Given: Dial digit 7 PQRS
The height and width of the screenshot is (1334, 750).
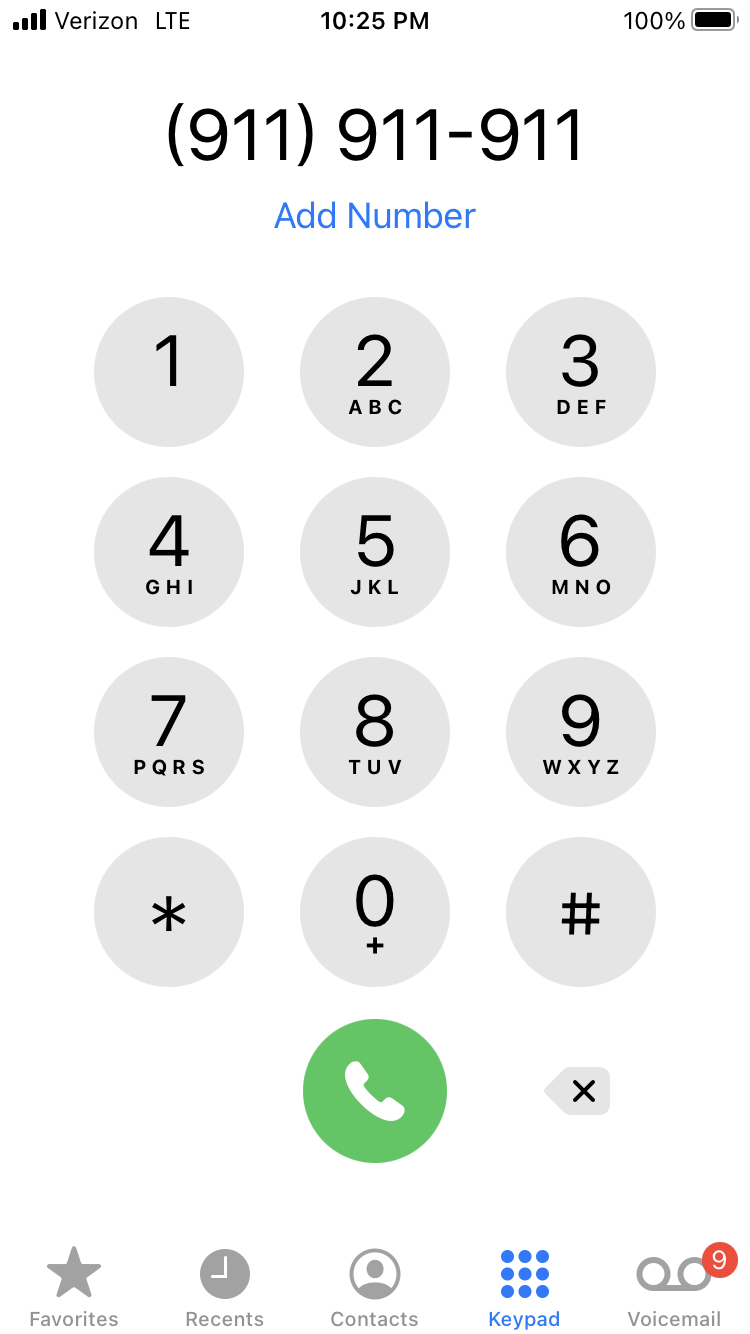Looking at the screenshot, I should click(x=169, y=732).
